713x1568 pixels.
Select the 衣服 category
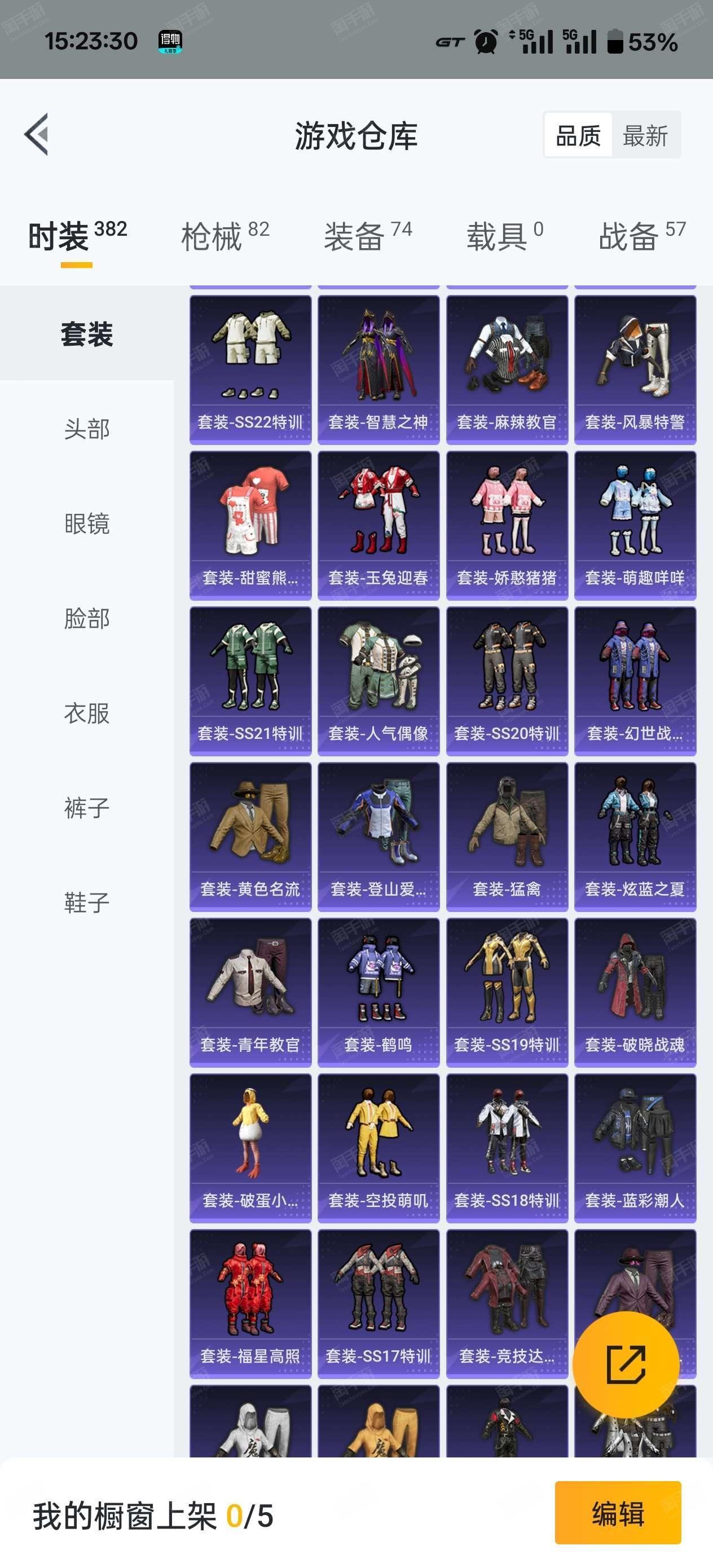coord(86,713)
